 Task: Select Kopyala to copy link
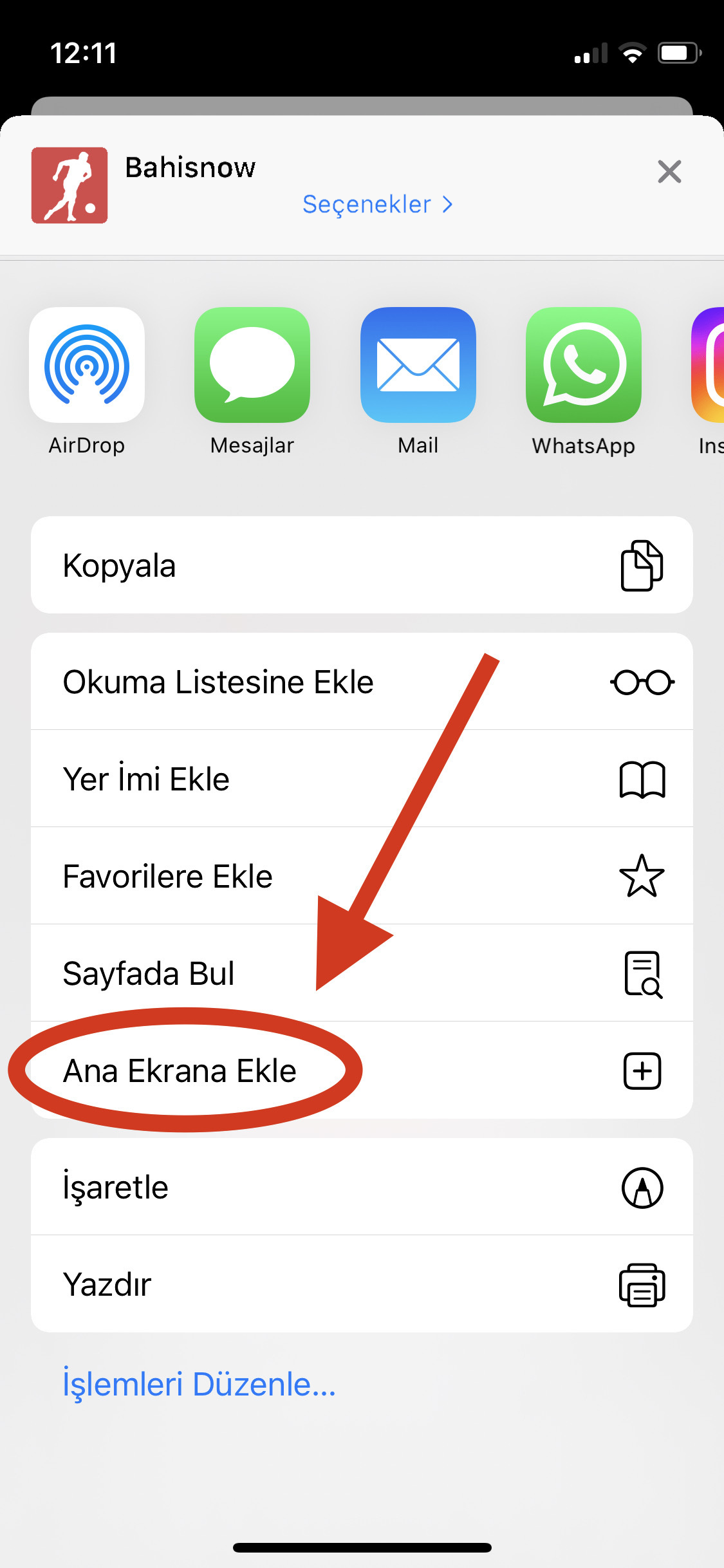click(362, 565)
